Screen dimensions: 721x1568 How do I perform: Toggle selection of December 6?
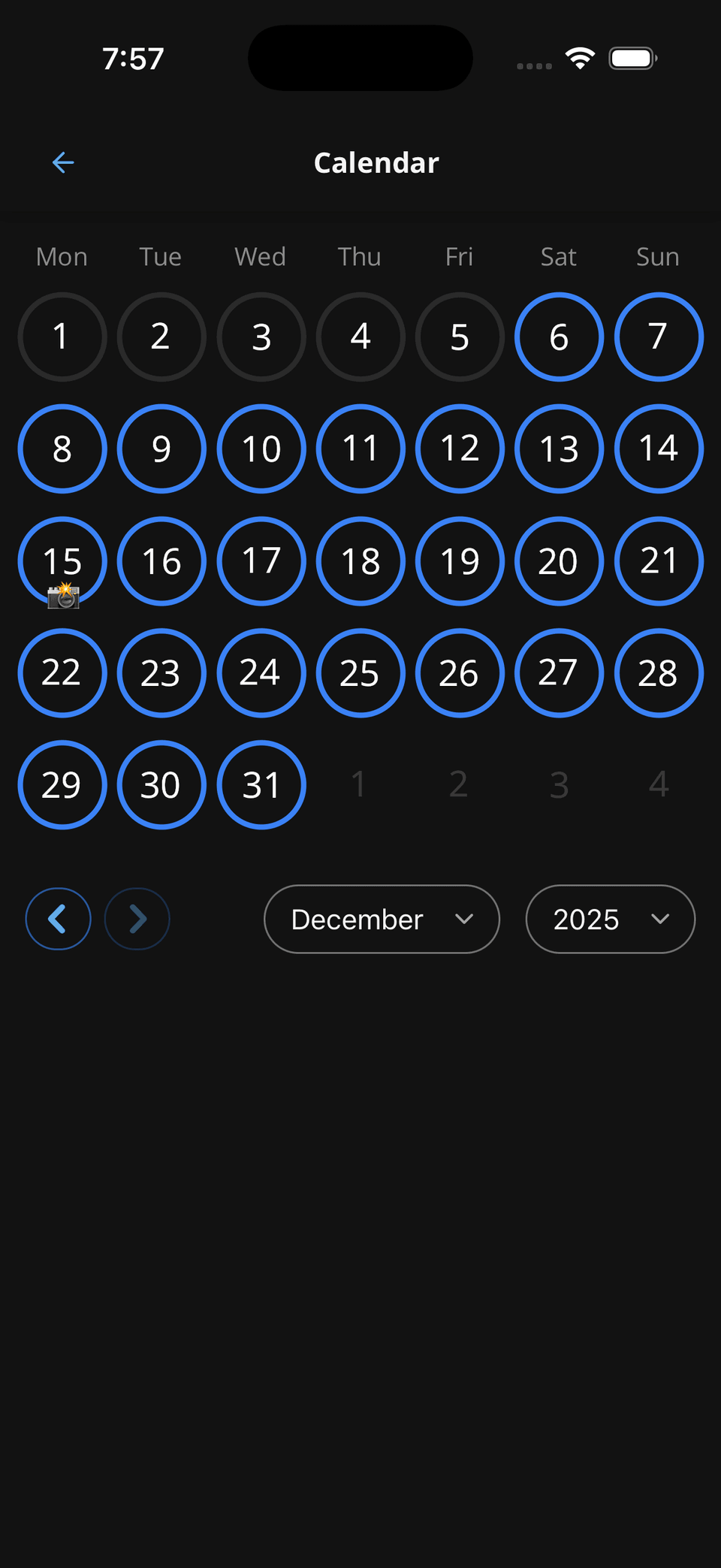pos(559,337)
